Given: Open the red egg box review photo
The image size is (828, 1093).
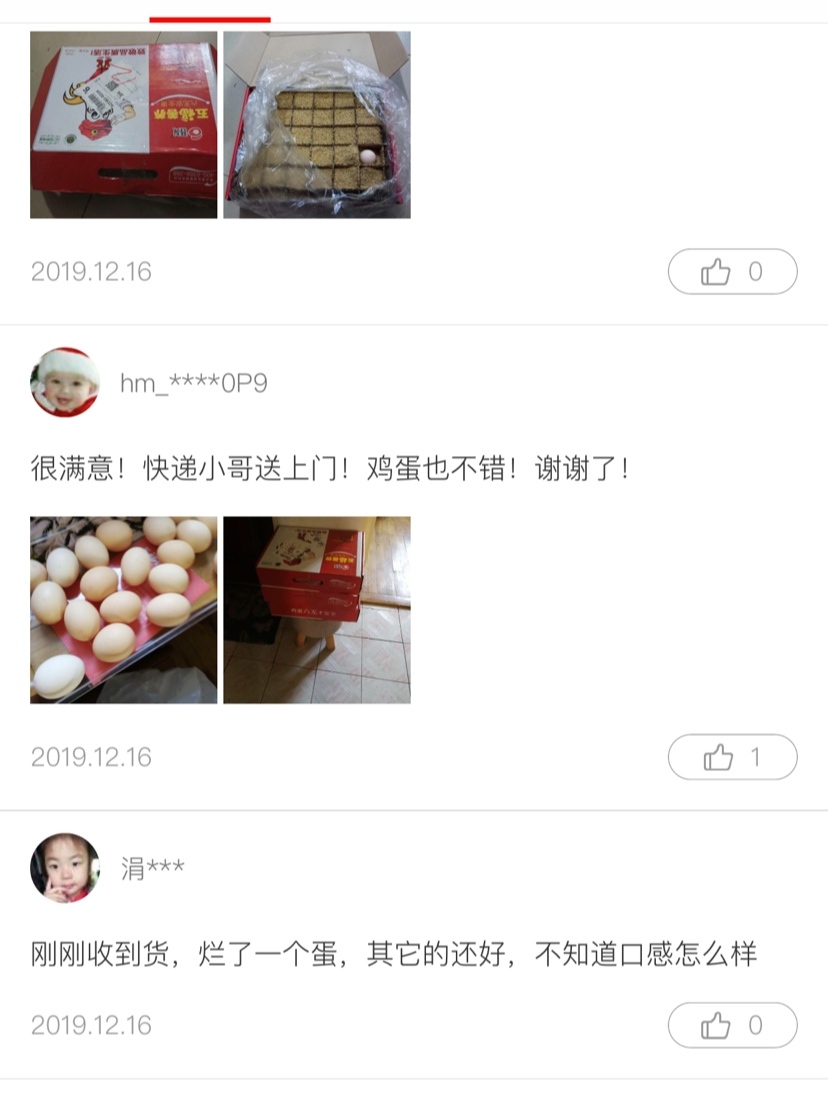Looking at the screenshot, I should click(123, 125).
